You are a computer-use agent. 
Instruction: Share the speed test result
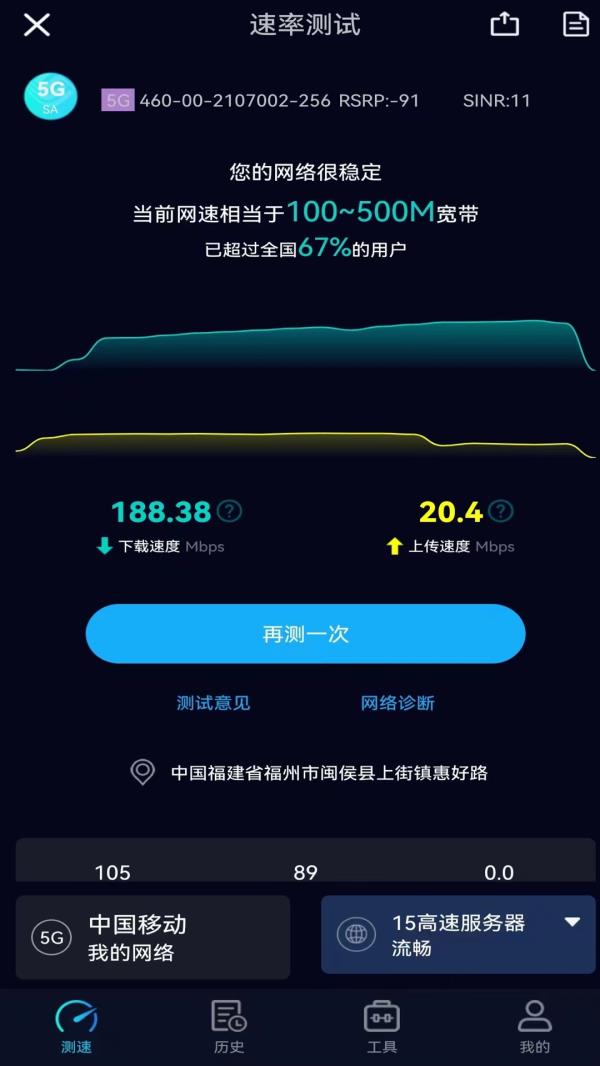tap(505, 25)
